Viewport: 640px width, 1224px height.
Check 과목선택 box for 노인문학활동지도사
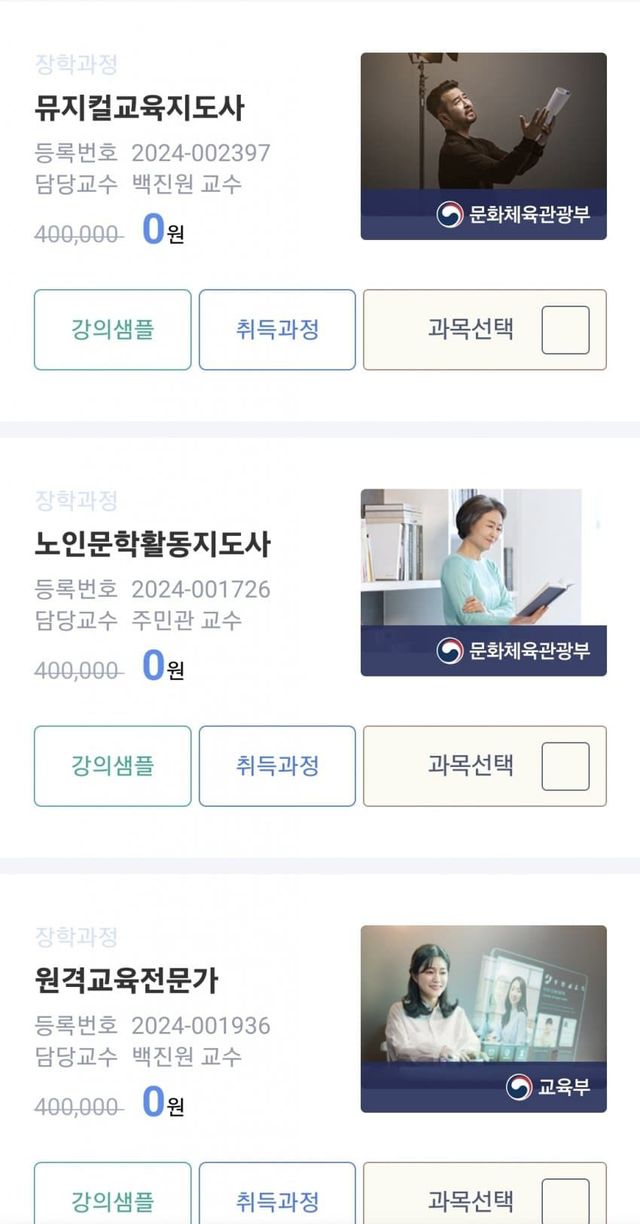565,766
